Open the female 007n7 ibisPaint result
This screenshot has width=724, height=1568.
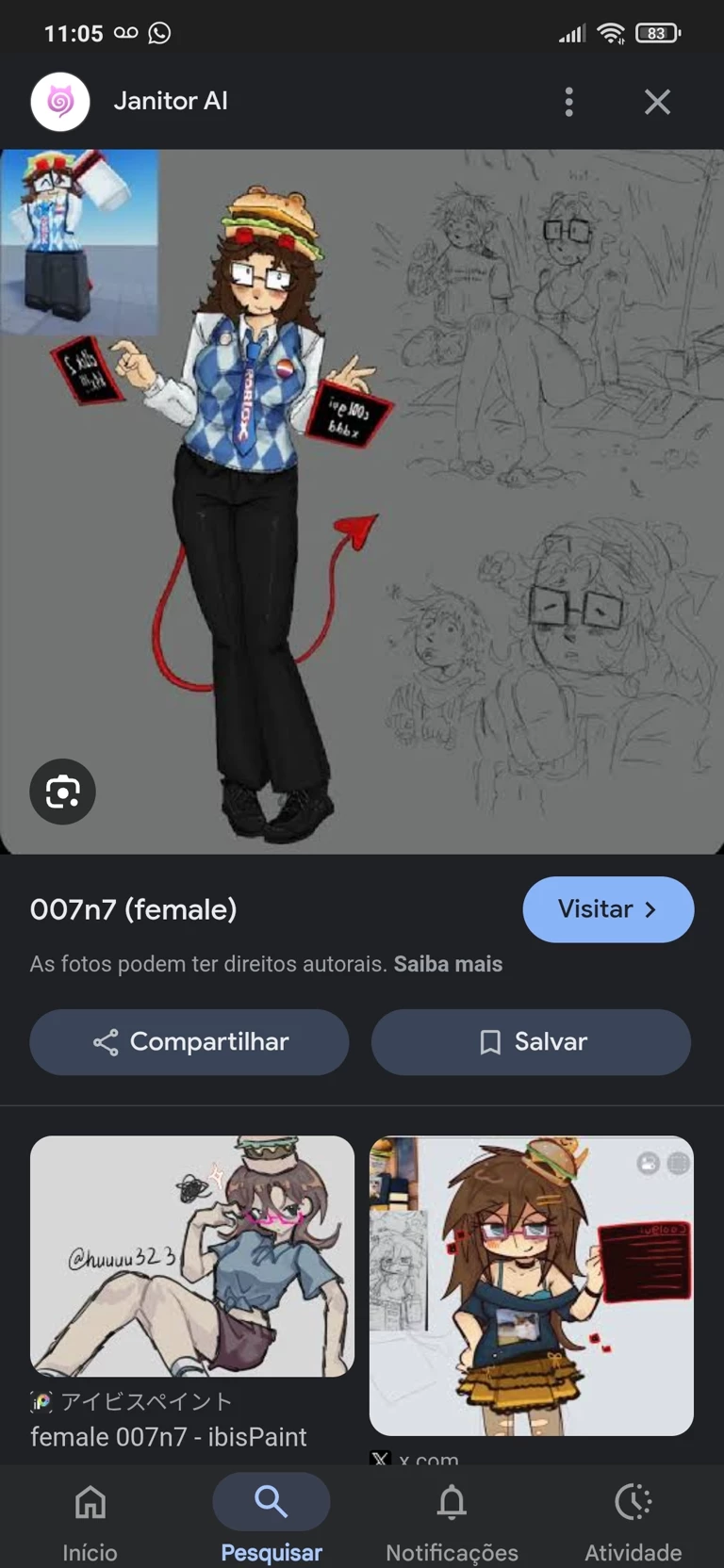click(x=192, y=1256)
